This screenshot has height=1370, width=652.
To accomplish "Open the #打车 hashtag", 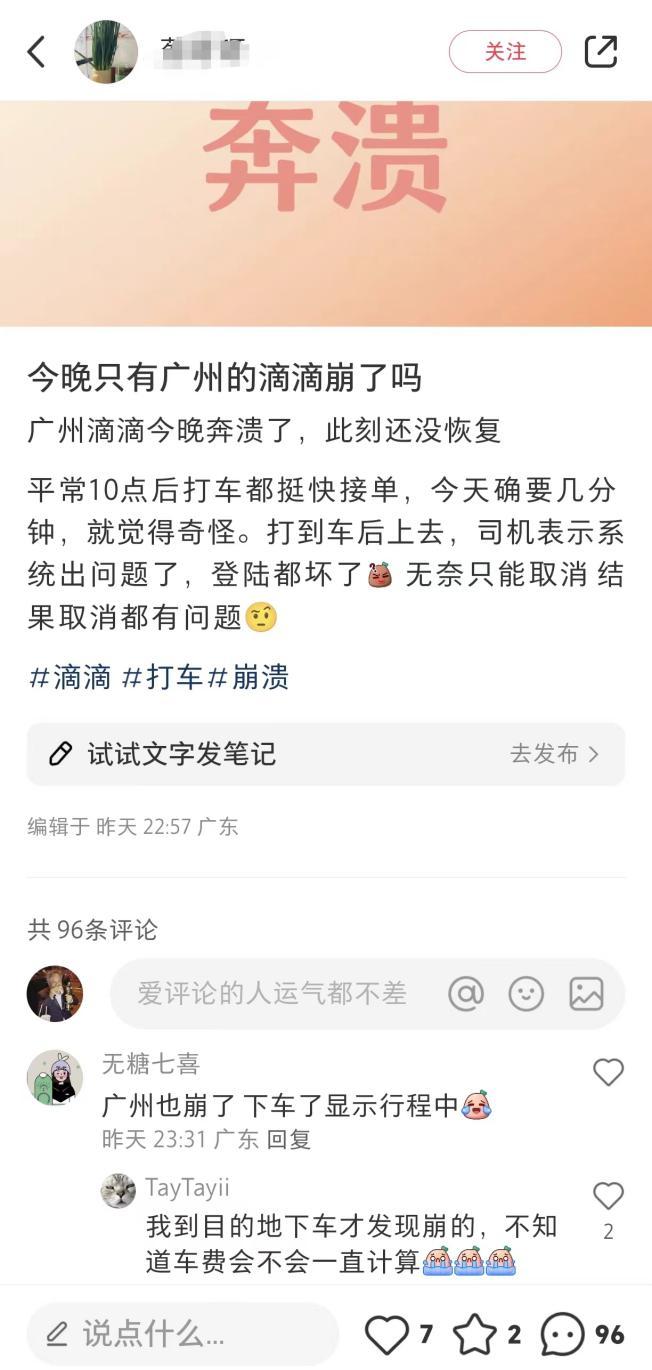I will pos(162,677).
